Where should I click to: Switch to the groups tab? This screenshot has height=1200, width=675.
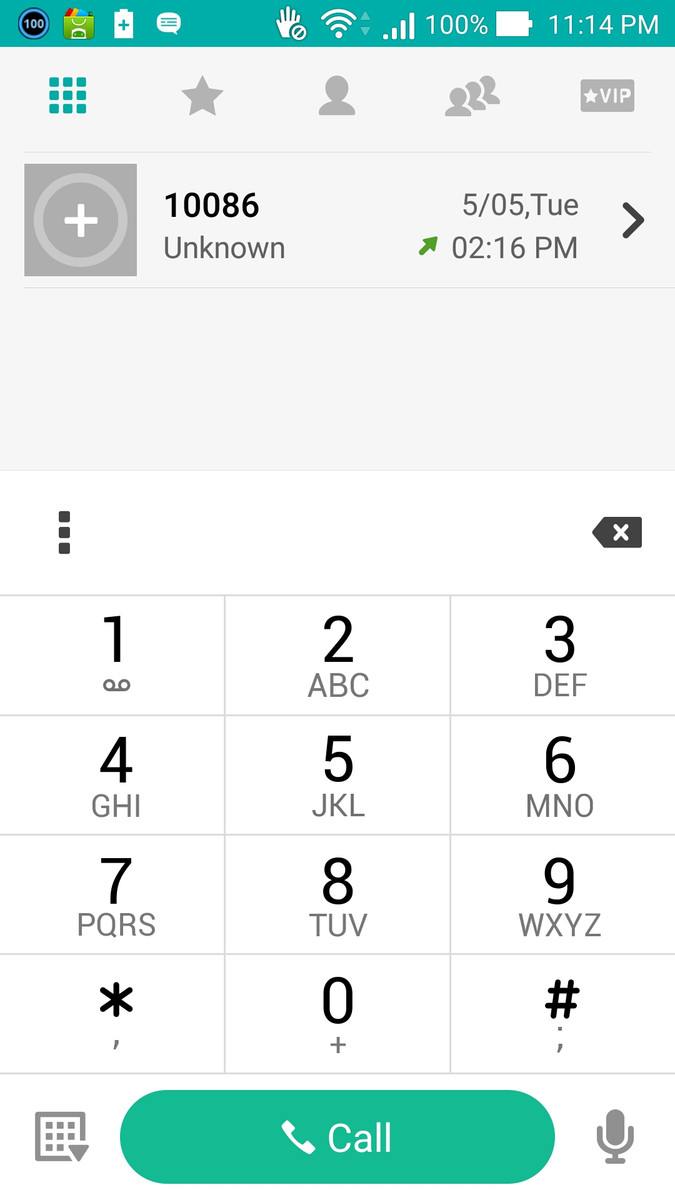472,97
